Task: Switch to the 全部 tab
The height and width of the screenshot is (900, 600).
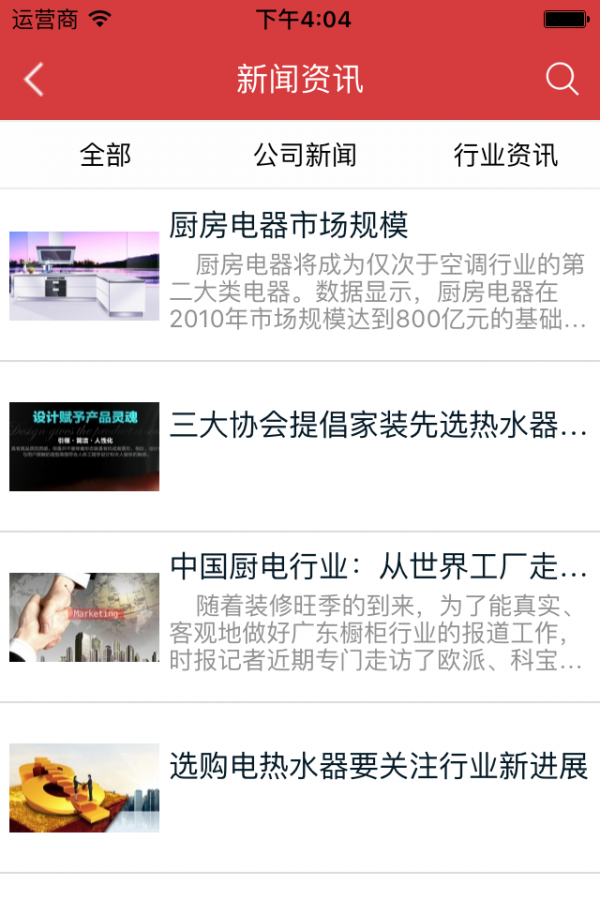Action: click(105, 155)
